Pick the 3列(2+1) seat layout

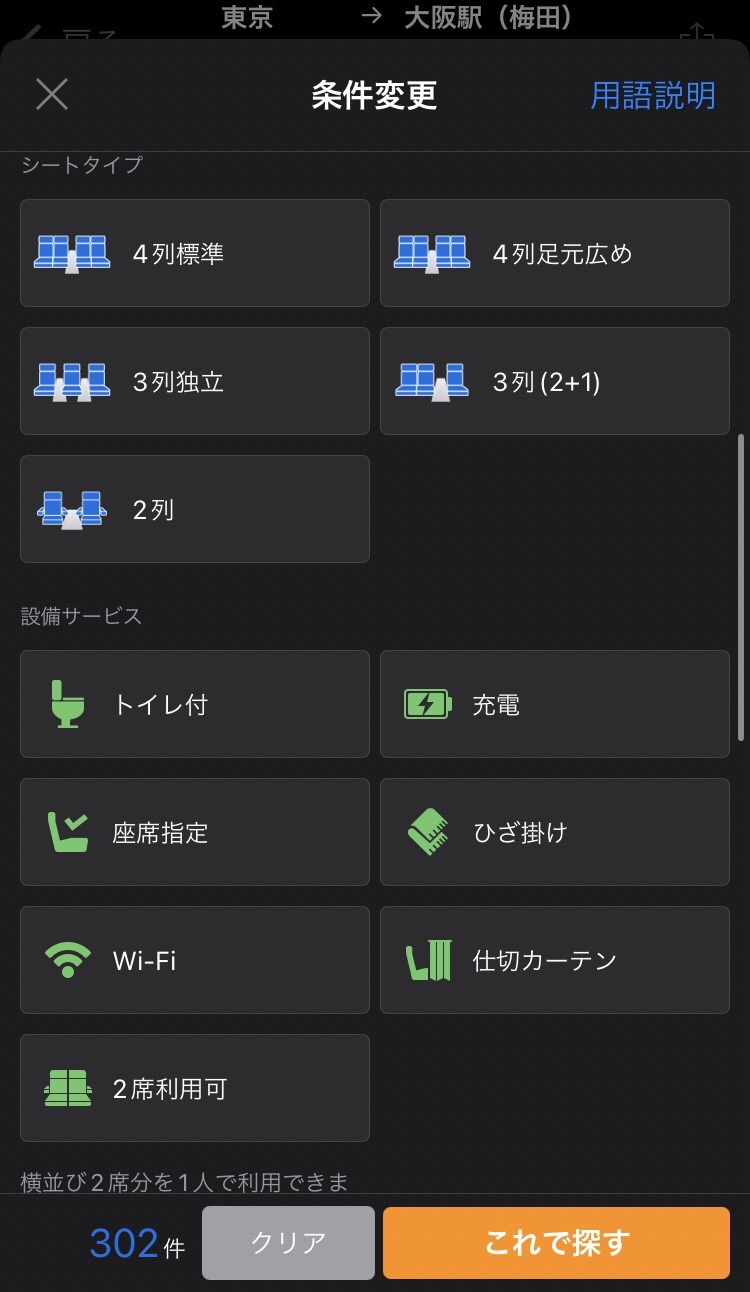point(554,381)
